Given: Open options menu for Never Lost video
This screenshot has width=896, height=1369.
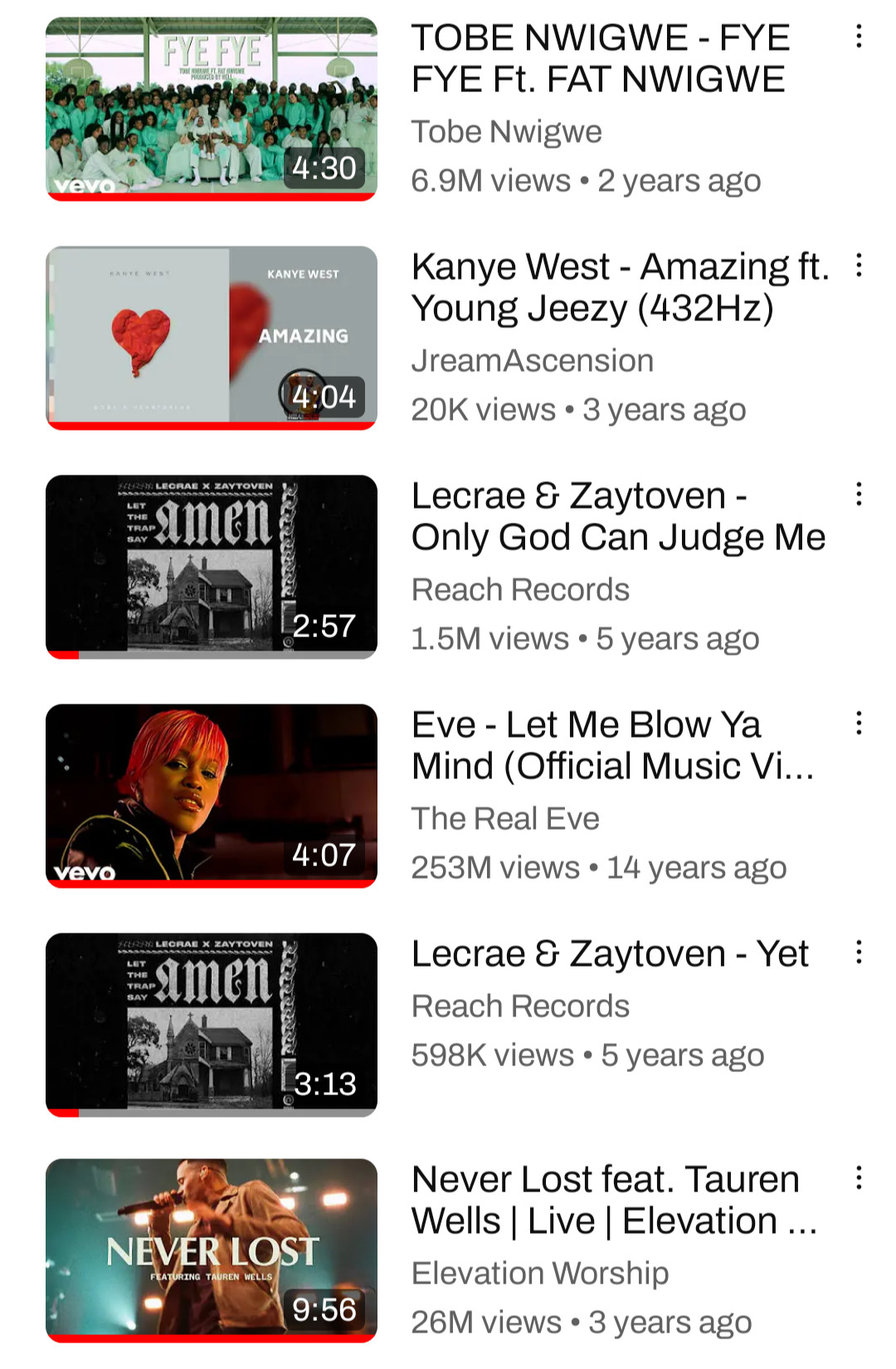Looking at the screenshot, I should click(859, 1178).
